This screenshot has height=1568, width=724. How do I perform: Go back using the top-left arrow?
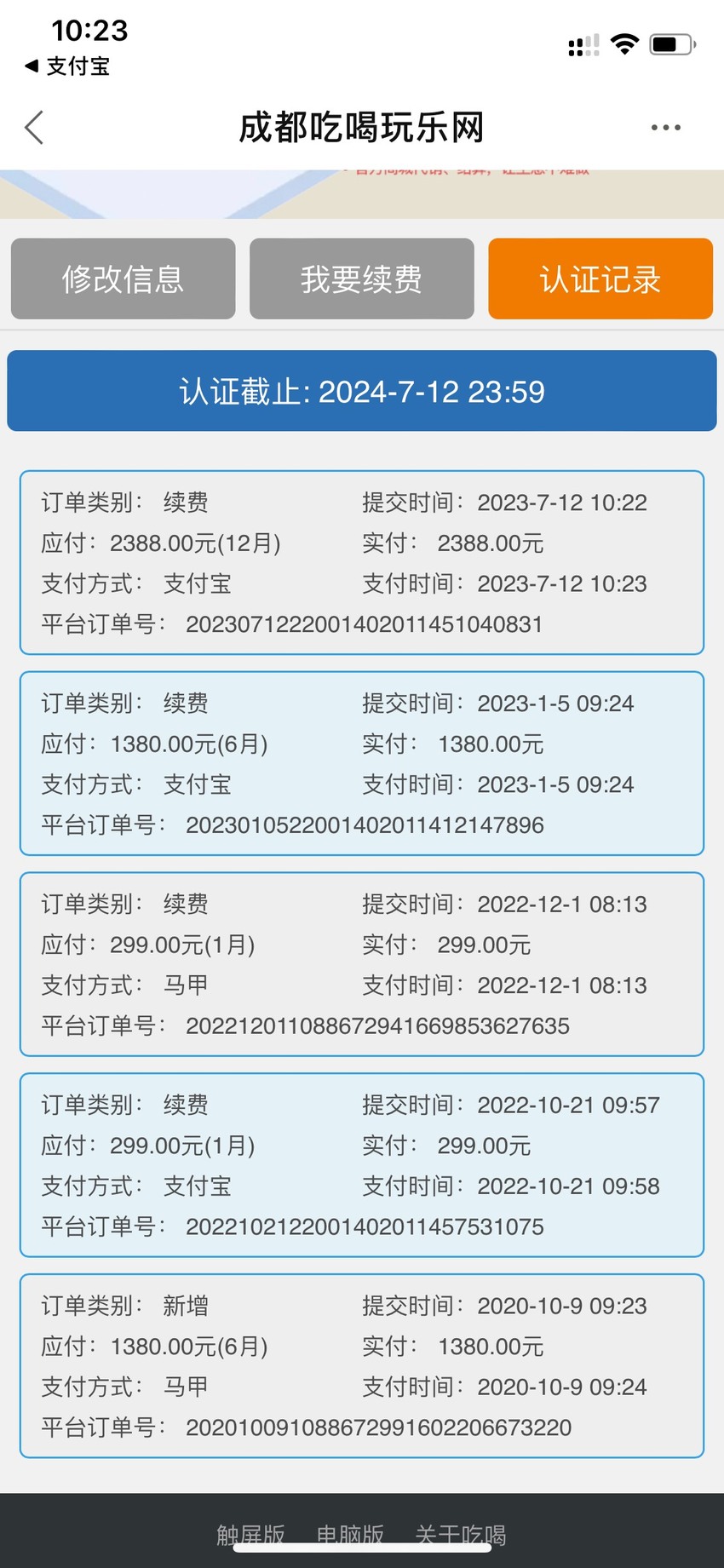[34, 128]
